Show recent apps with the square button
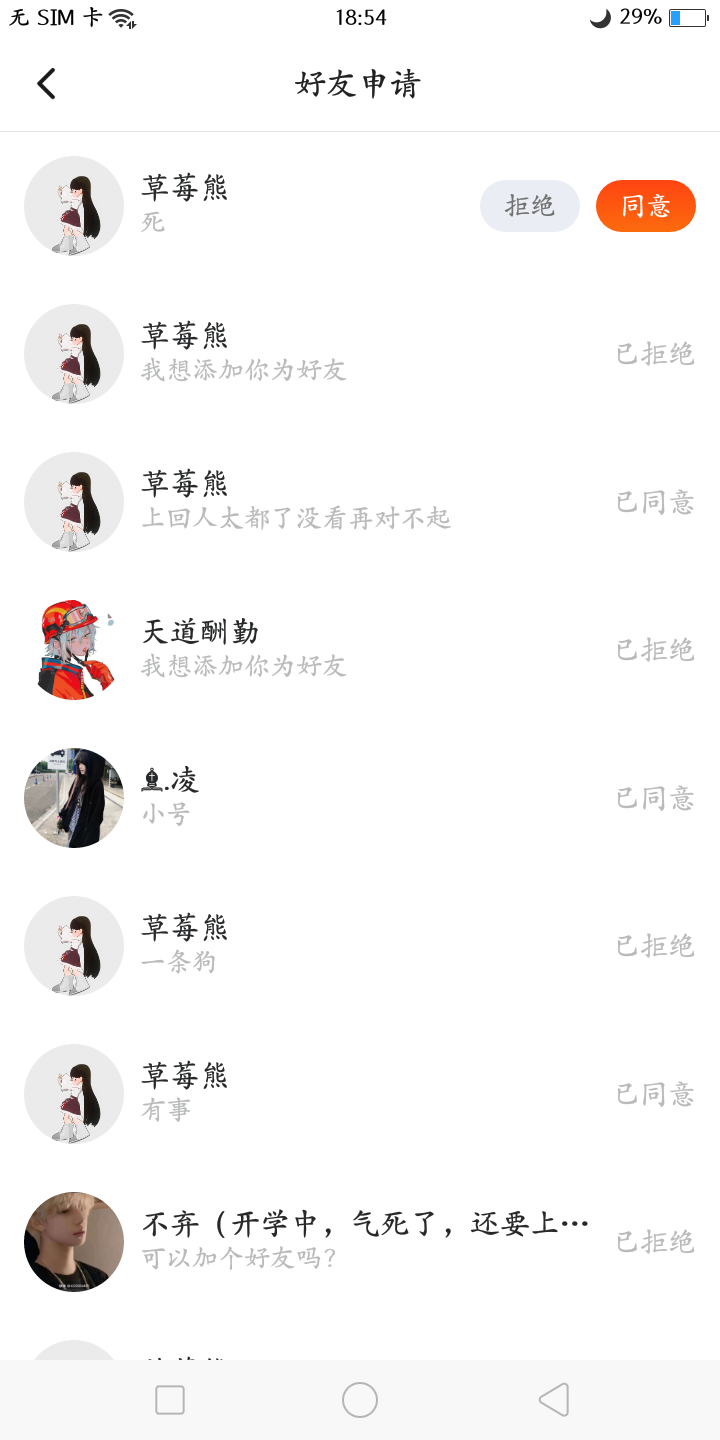 [x=170, y=1400]
